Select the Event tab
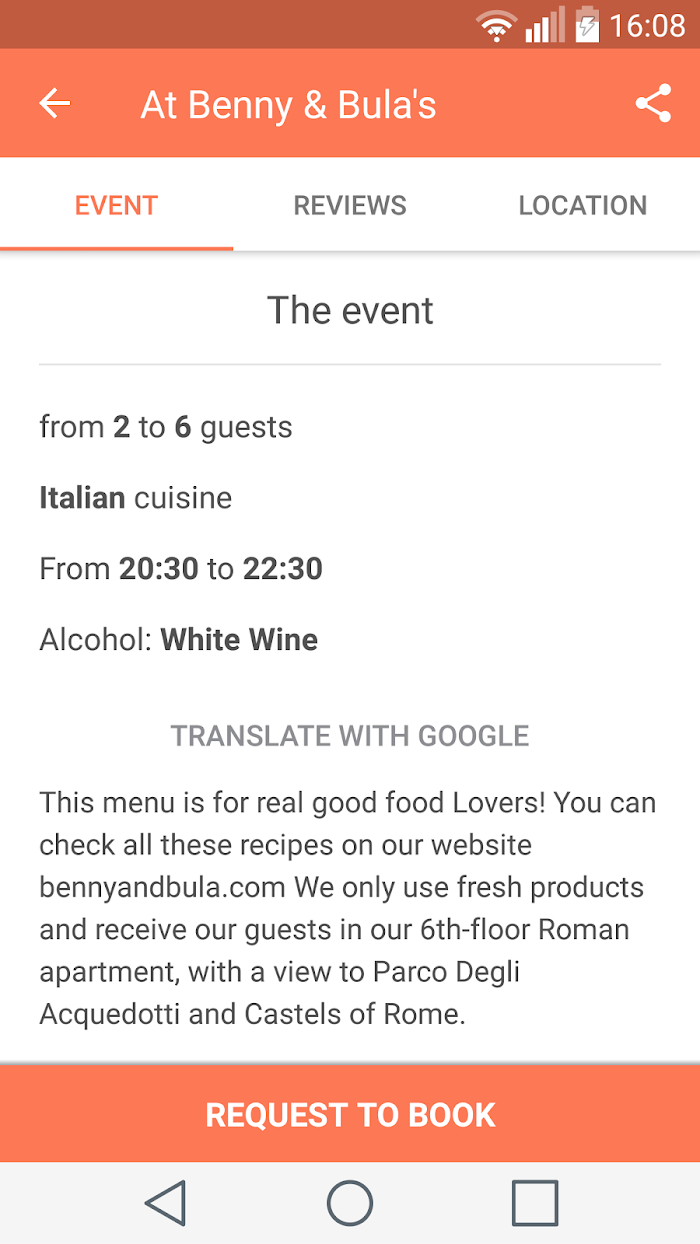Screen dimensions: 700x1244 117,205
